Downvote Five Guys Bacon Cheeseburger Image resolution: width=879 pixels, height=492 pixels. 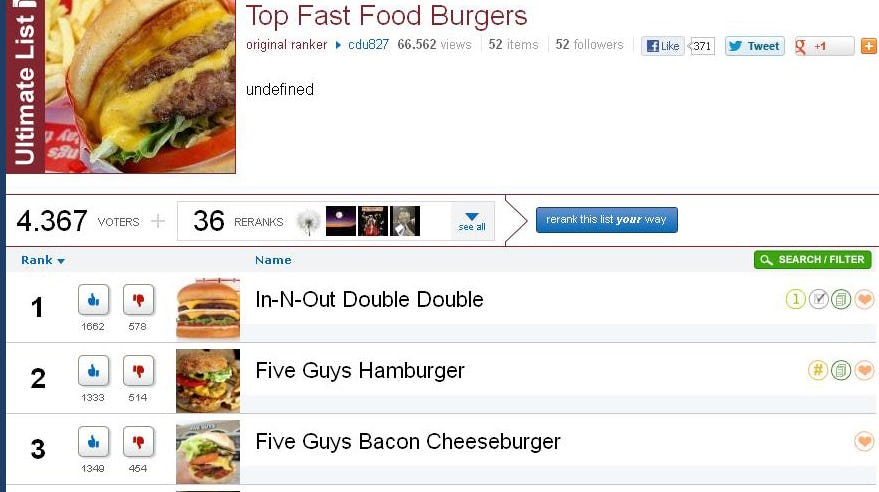click(138, 441)
